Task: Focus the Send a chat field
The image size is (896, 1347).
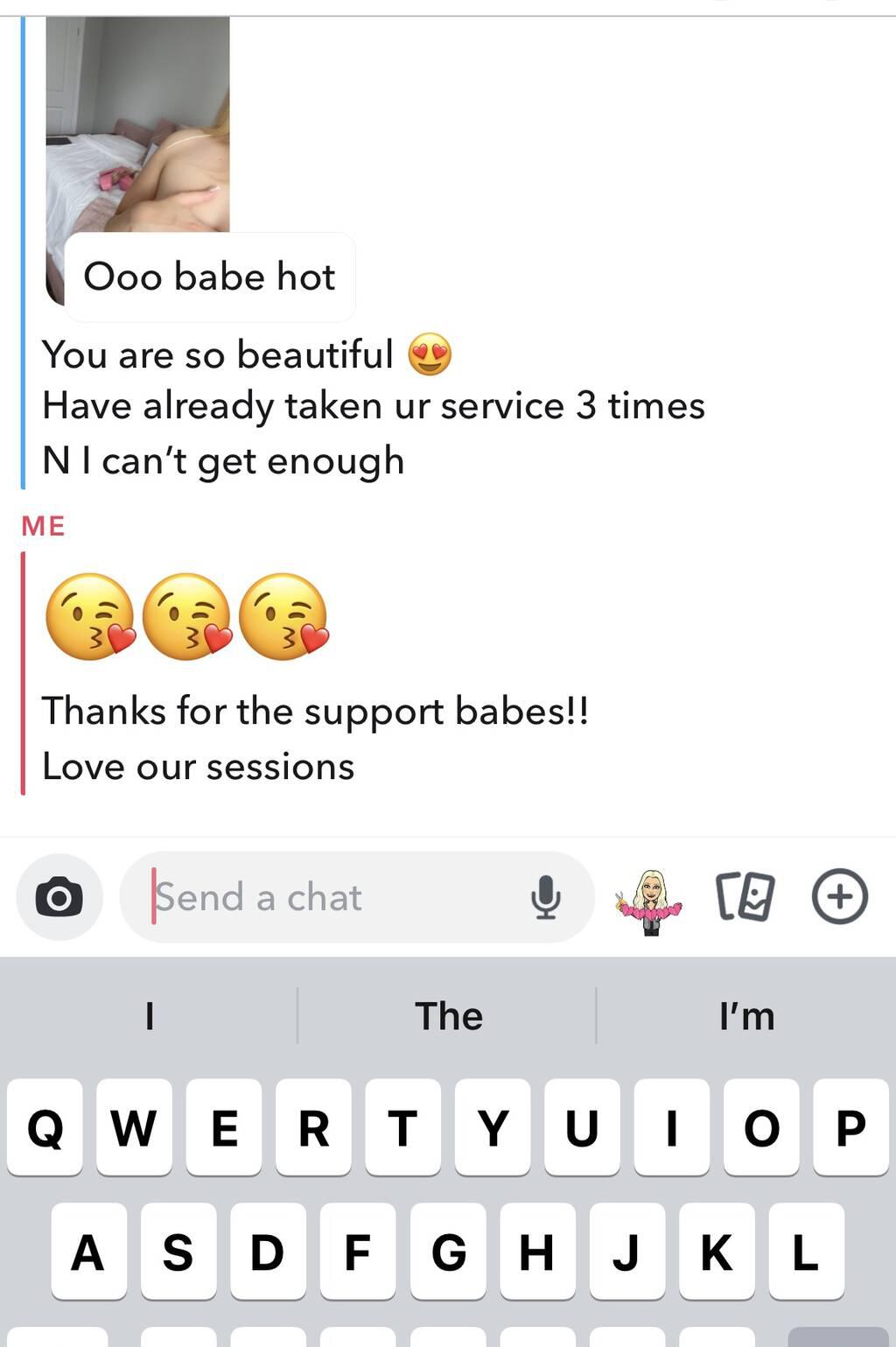Action: (332, 898)
